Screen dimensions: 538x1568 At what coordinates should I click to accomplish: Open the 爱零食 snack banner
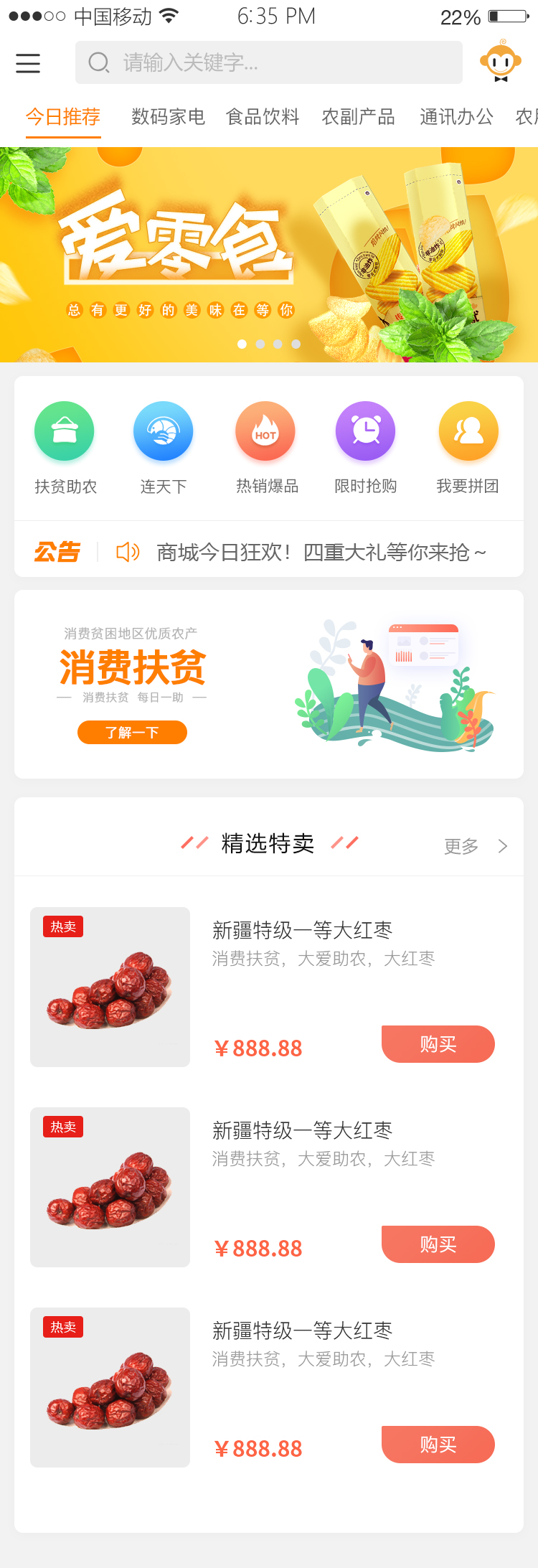(269, 255)
